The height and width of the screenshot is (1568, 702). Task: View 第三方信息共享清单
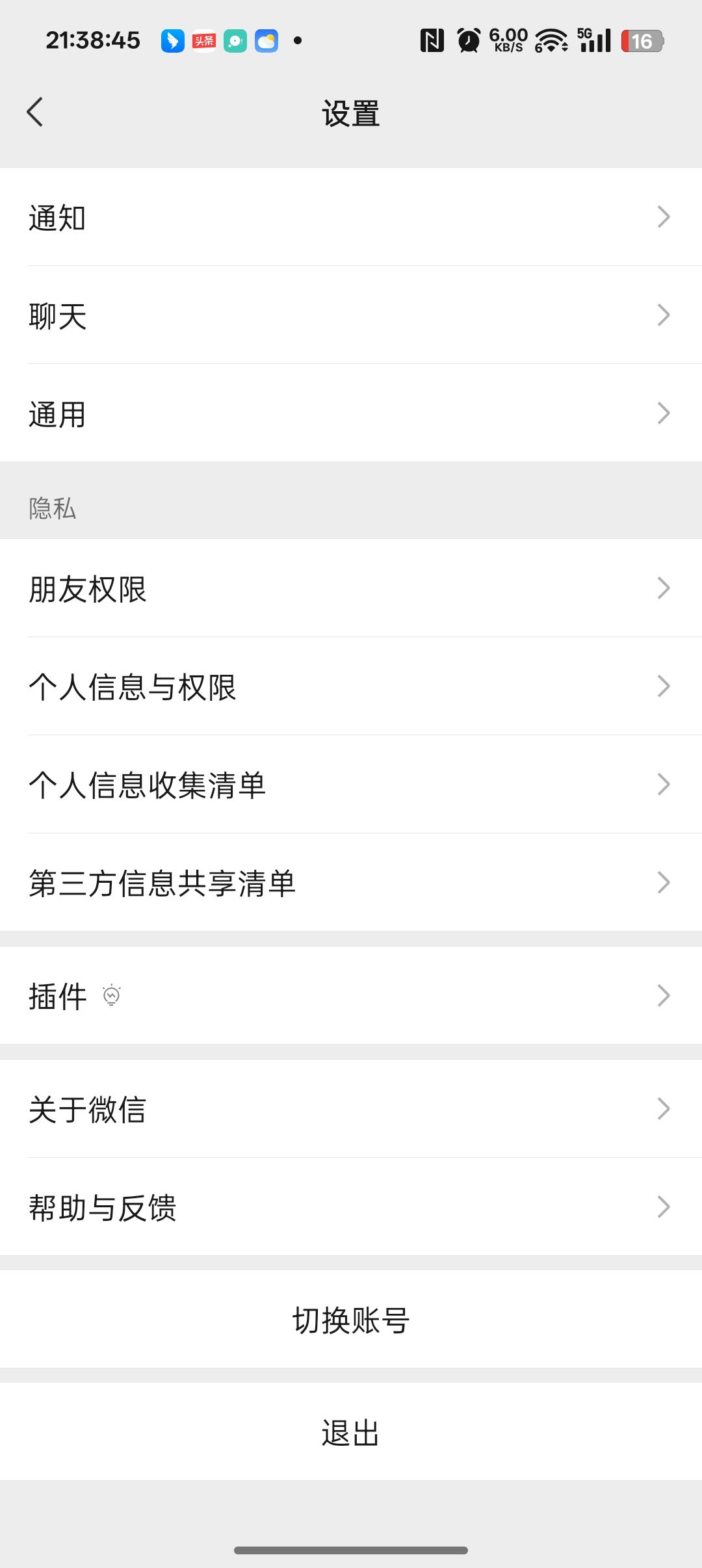pos(351,883)
